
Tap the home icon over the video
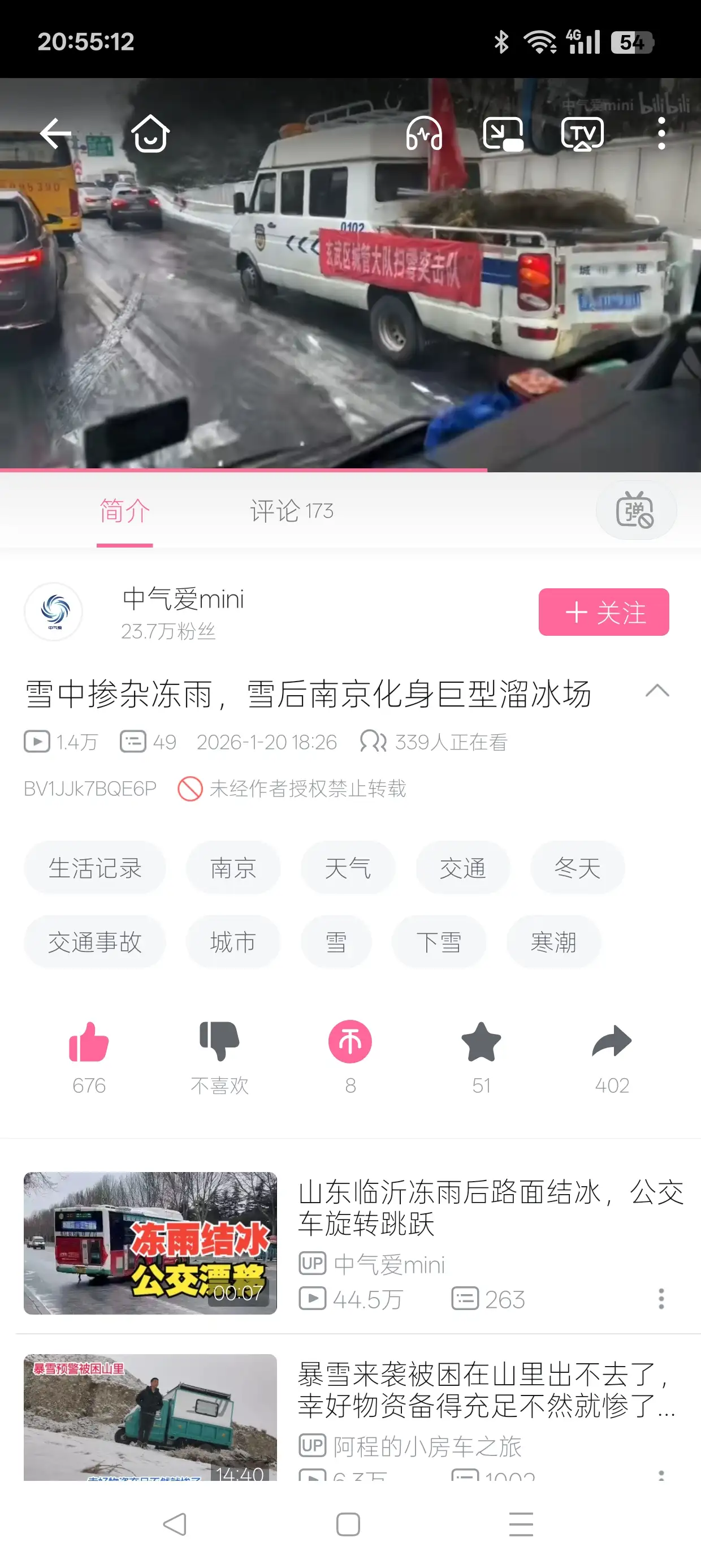150,133
